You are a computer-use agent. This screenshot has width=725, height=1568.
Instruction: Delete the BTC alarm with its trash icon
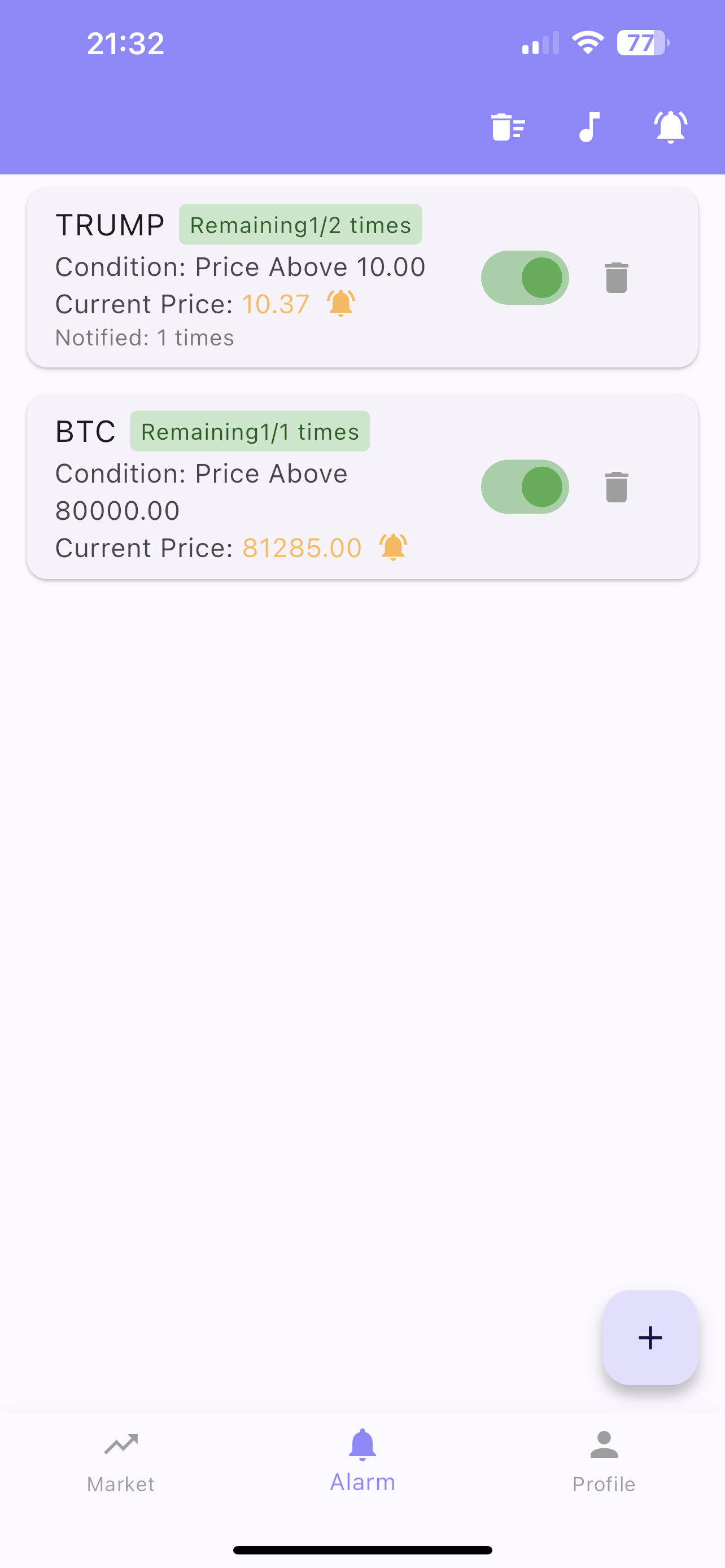pos(615,486)
